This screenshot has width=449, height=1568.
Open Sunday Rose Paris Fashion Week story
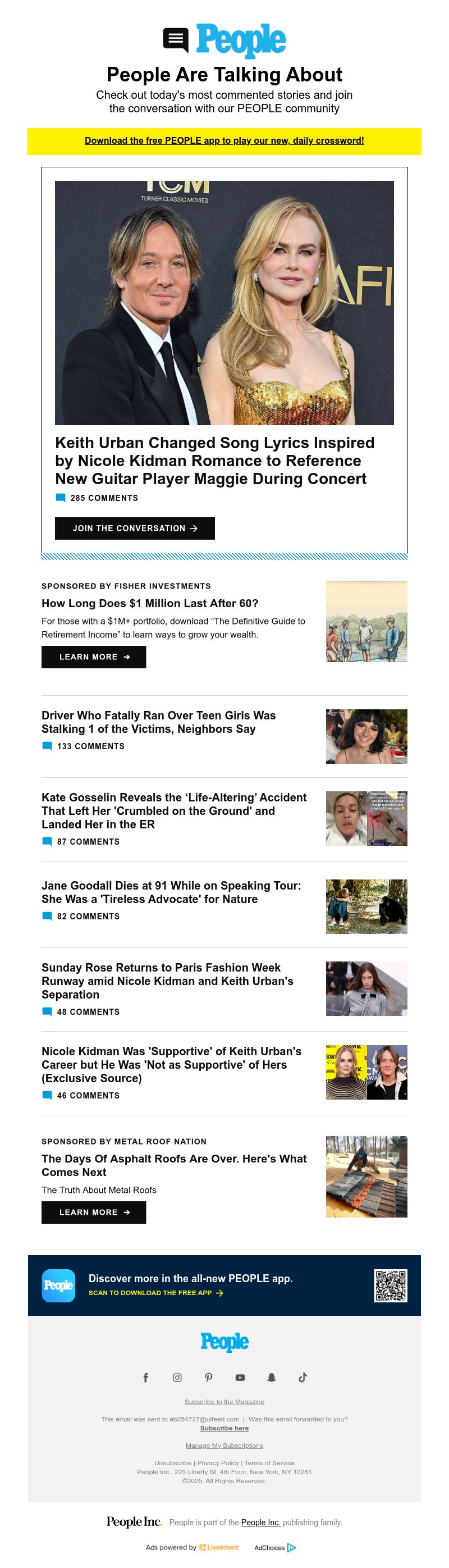click(167, 981)
